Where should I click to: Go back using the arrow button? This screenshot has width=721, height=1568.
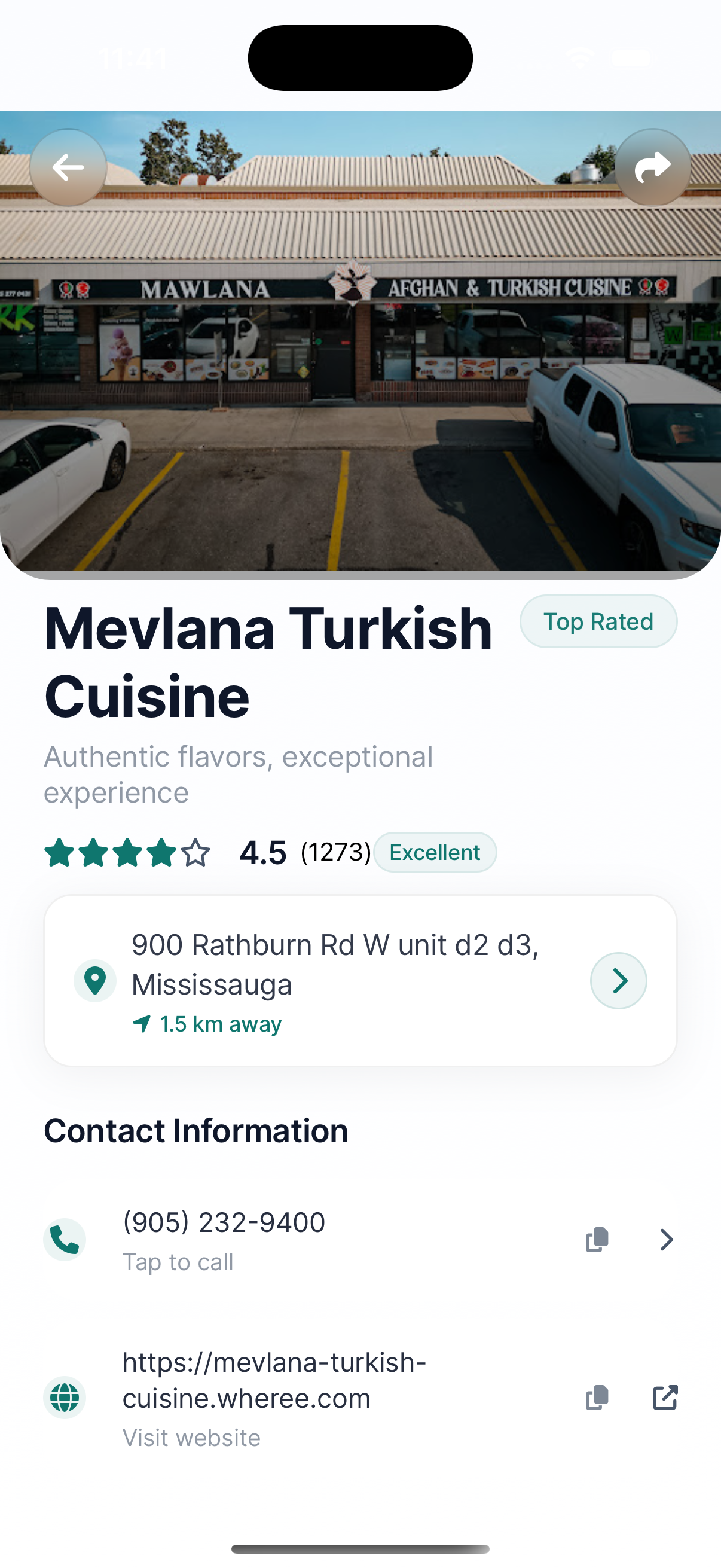68,167
